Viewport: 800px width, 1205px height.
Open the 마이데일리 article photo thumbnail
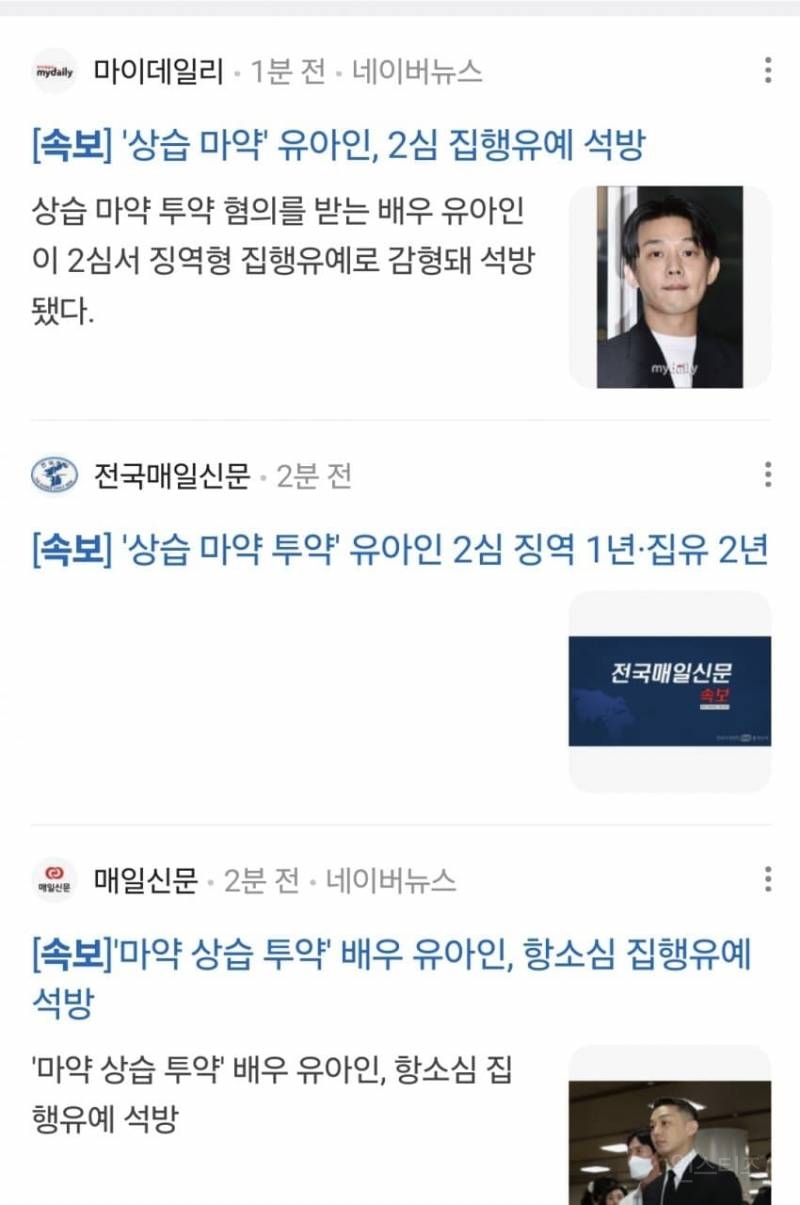click(x=669, y=287)
